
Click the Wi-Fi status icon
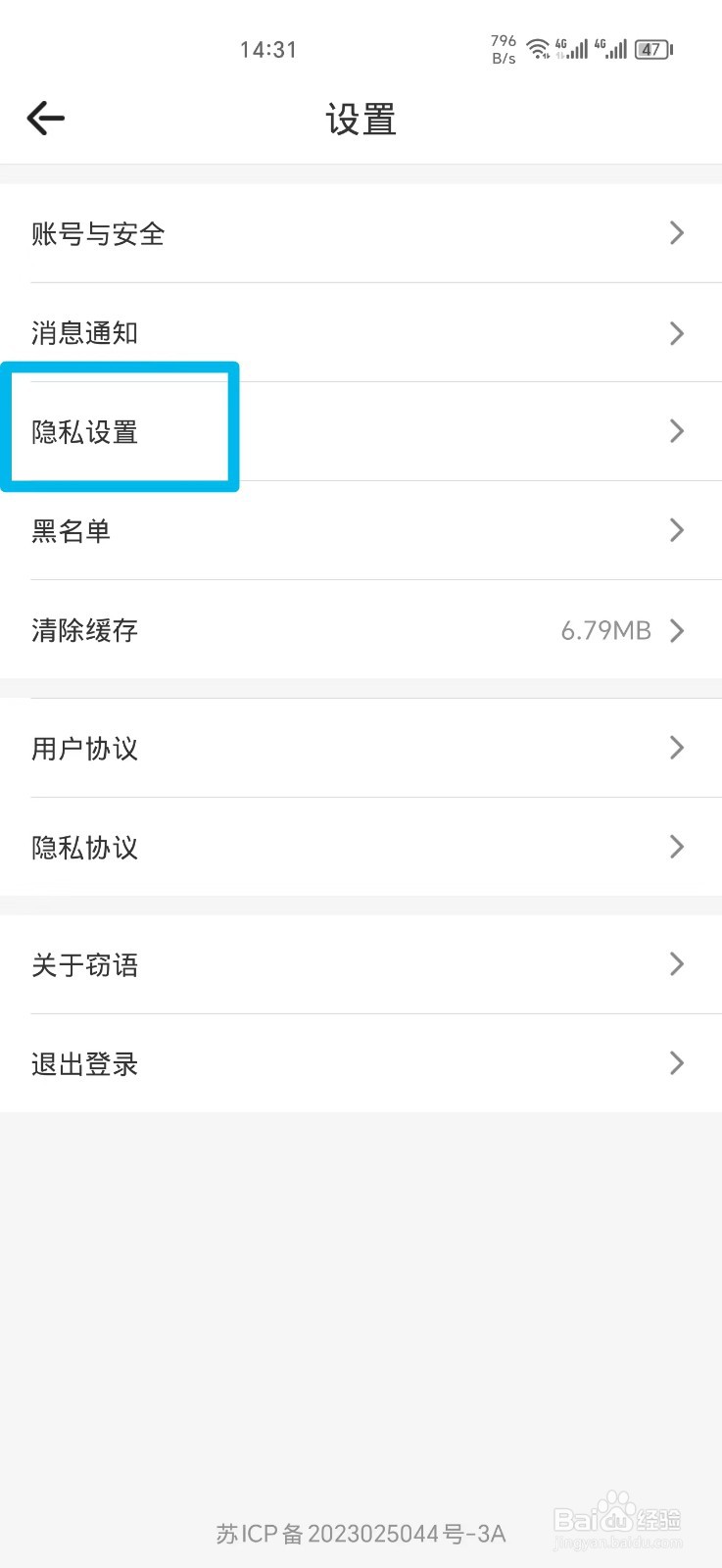[x=540, y=49]
